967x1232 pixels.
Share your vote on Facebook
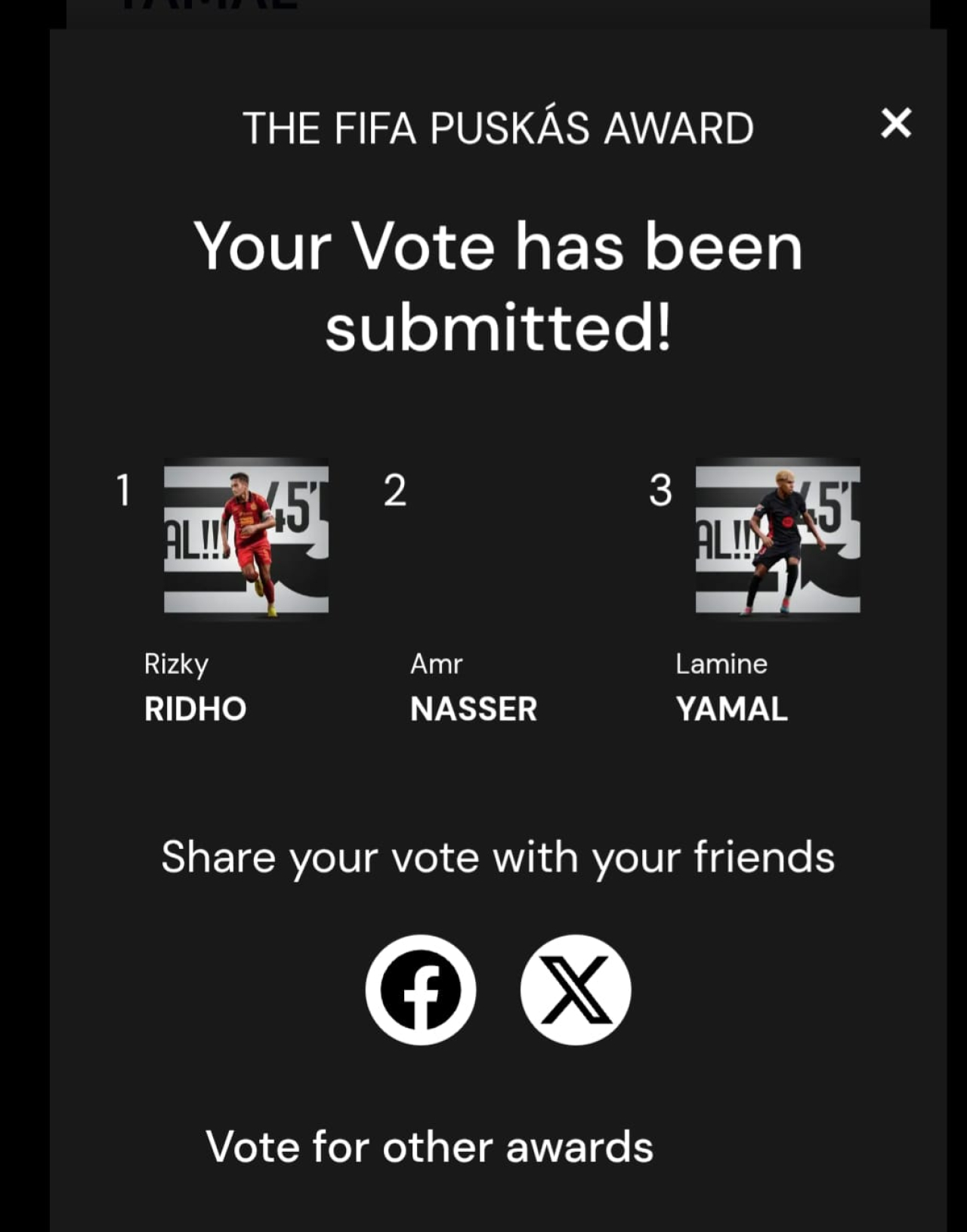coord(421,990)
